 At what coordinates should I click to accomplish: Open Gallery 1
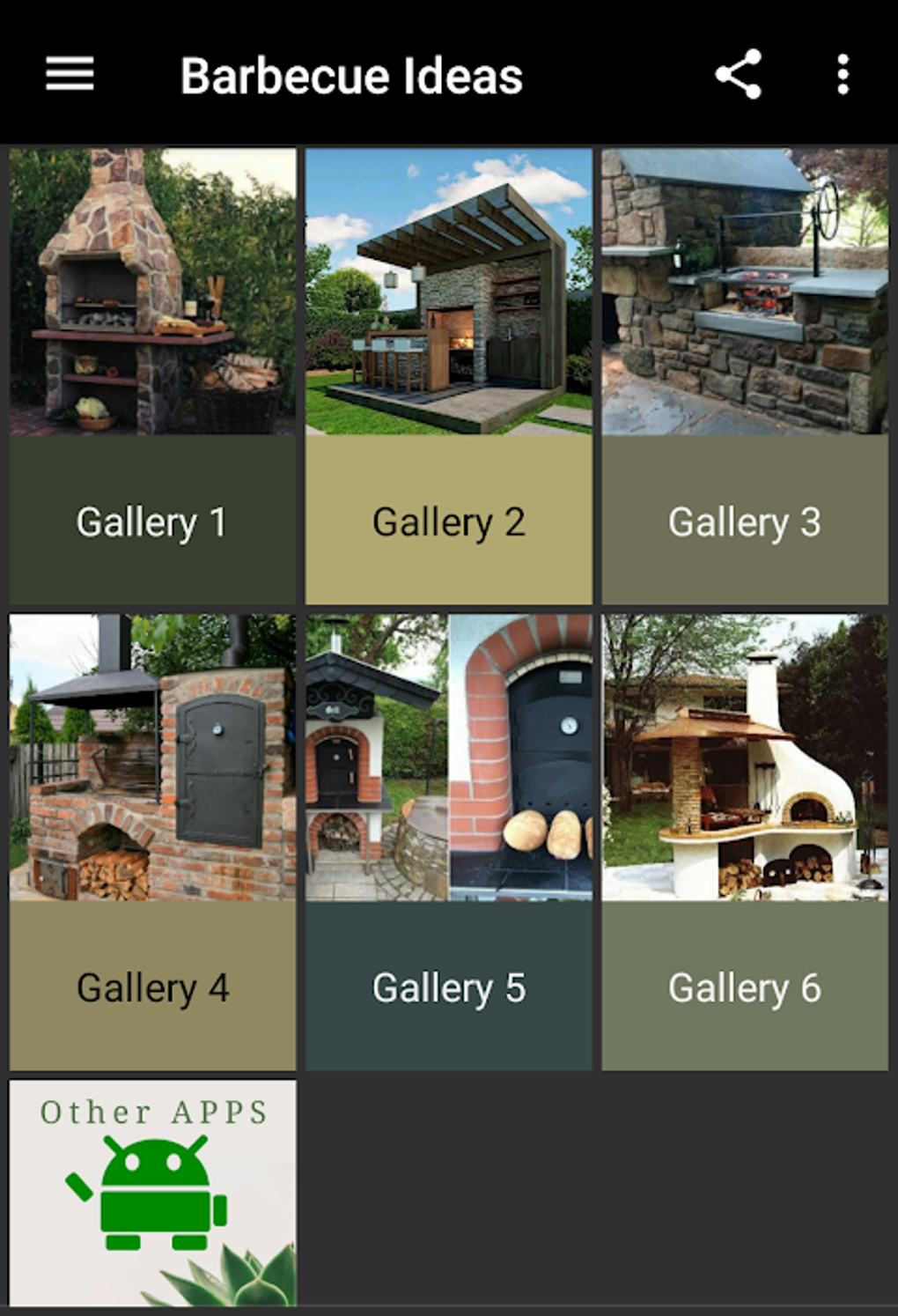click(x=151, y=521)
